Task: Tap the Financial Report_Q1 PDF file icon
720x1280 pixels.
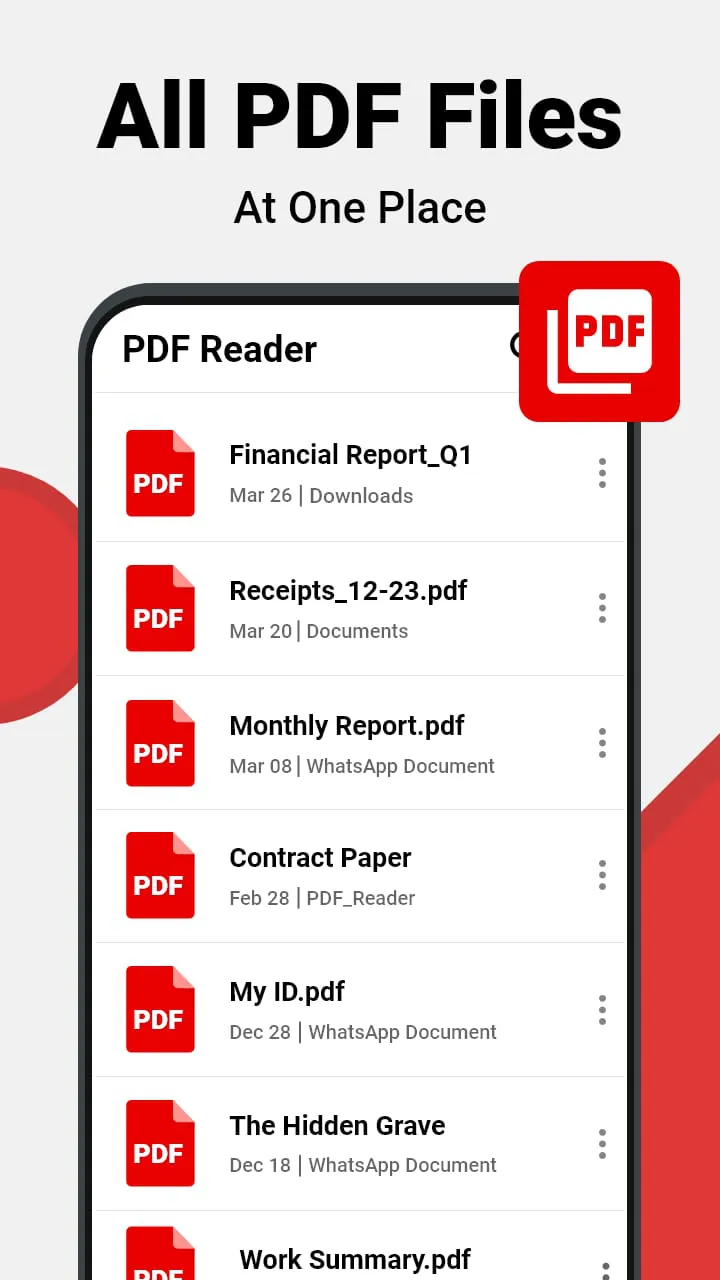Action: click(x=160, y=473)
